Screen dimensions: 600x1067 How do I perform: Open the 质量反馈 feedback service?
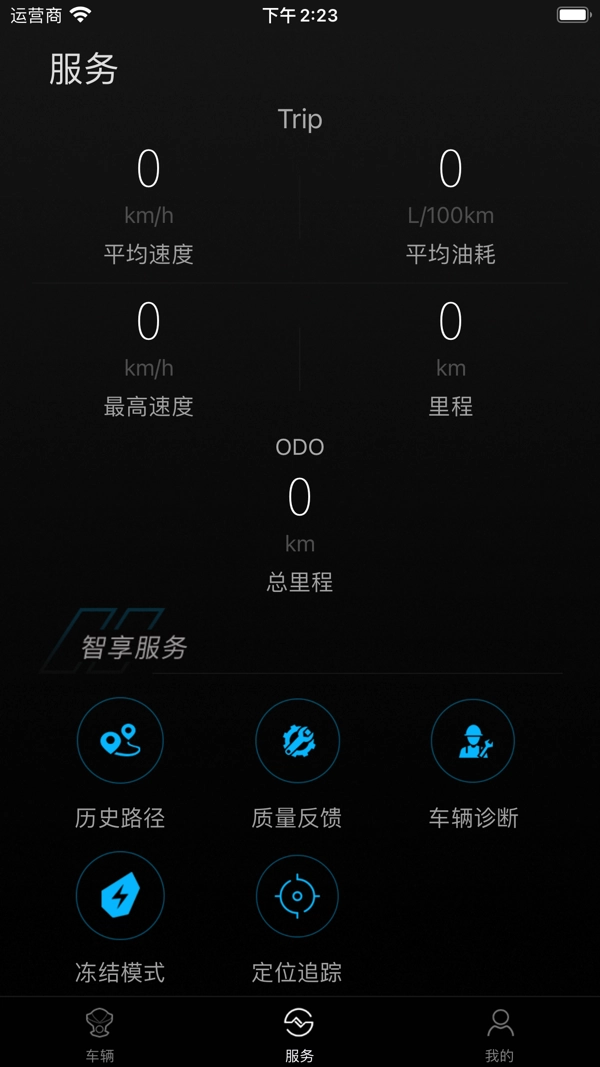pyautogui.click(x=297, y=741)
